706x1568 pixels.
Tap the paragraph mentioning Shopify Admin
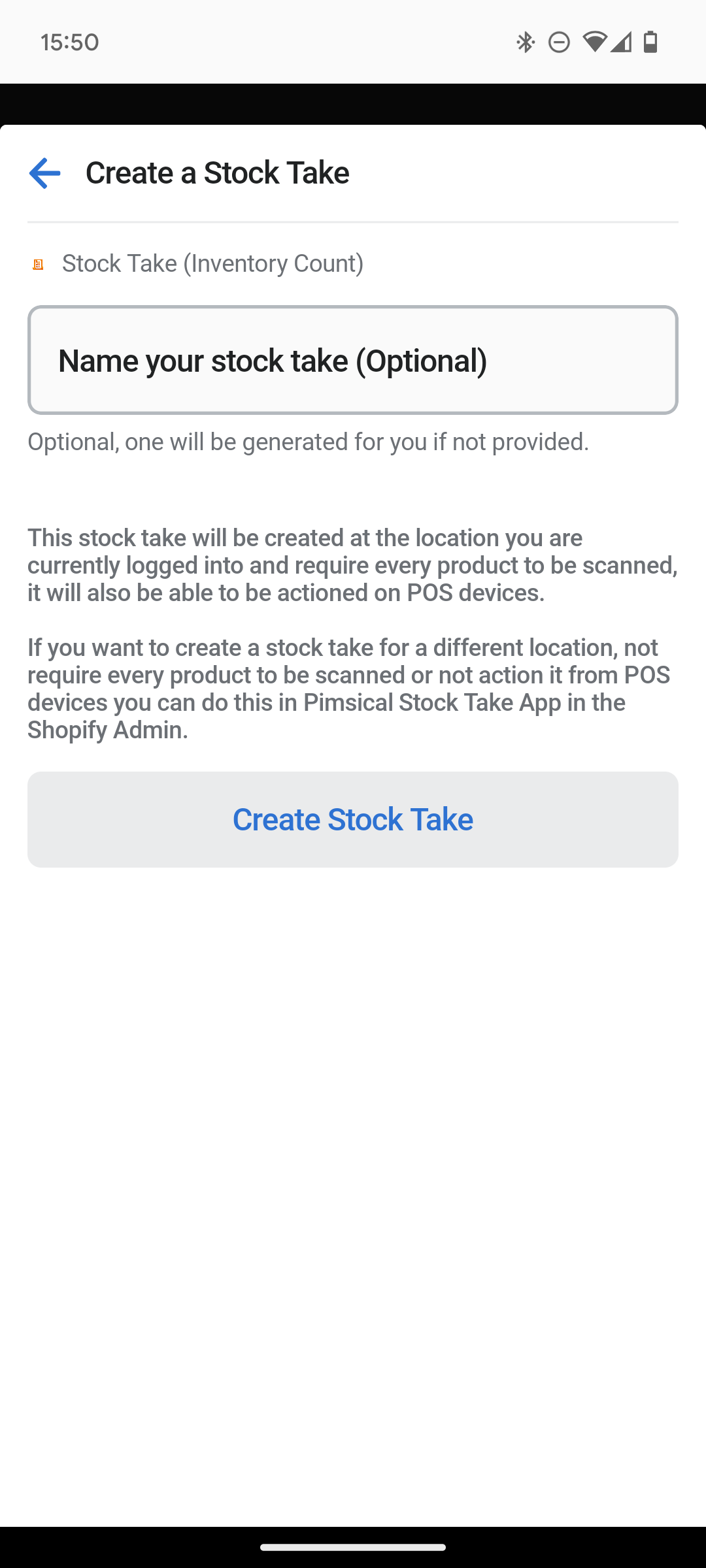point(353,688)
